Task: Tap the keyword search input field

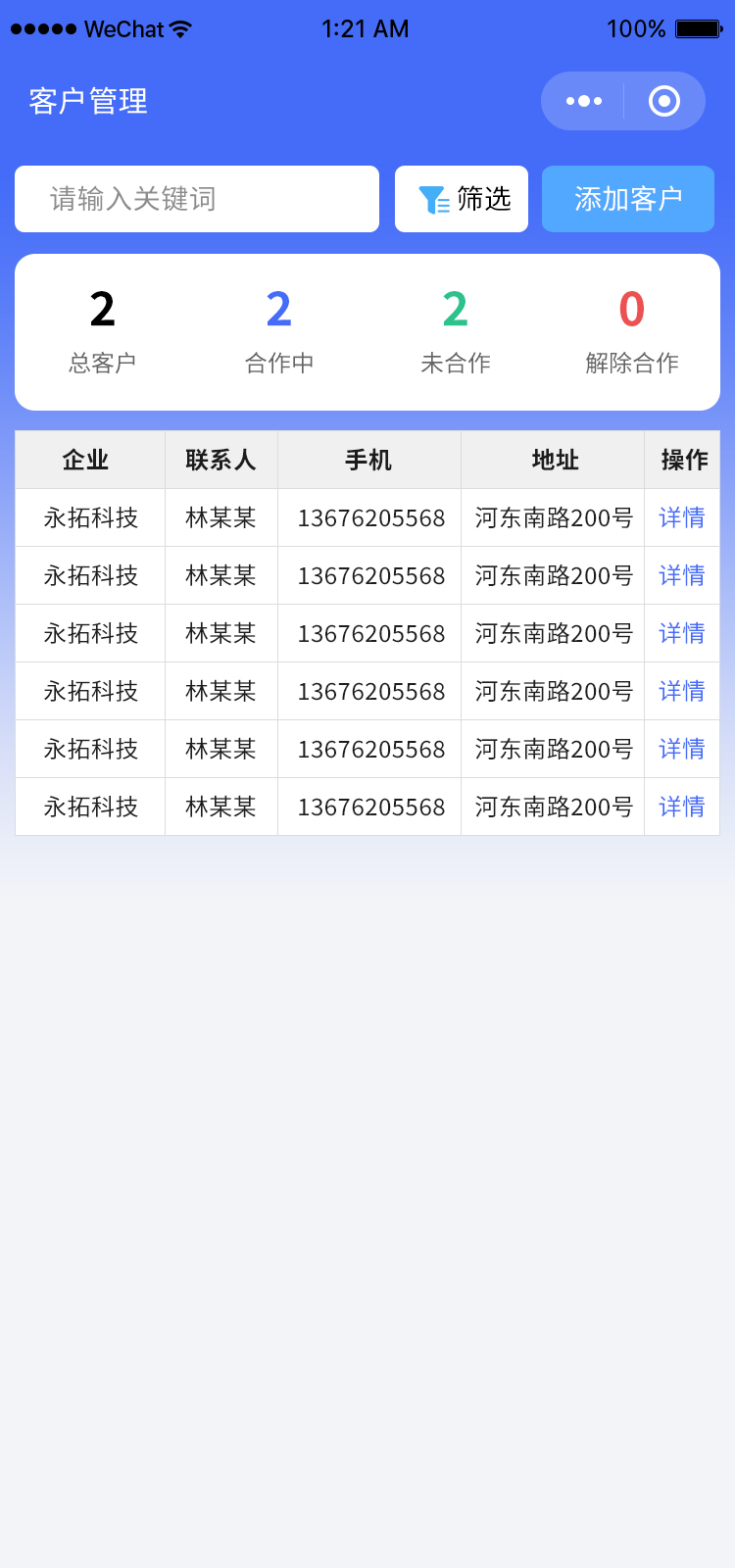Action: click(x=196, y=199)
